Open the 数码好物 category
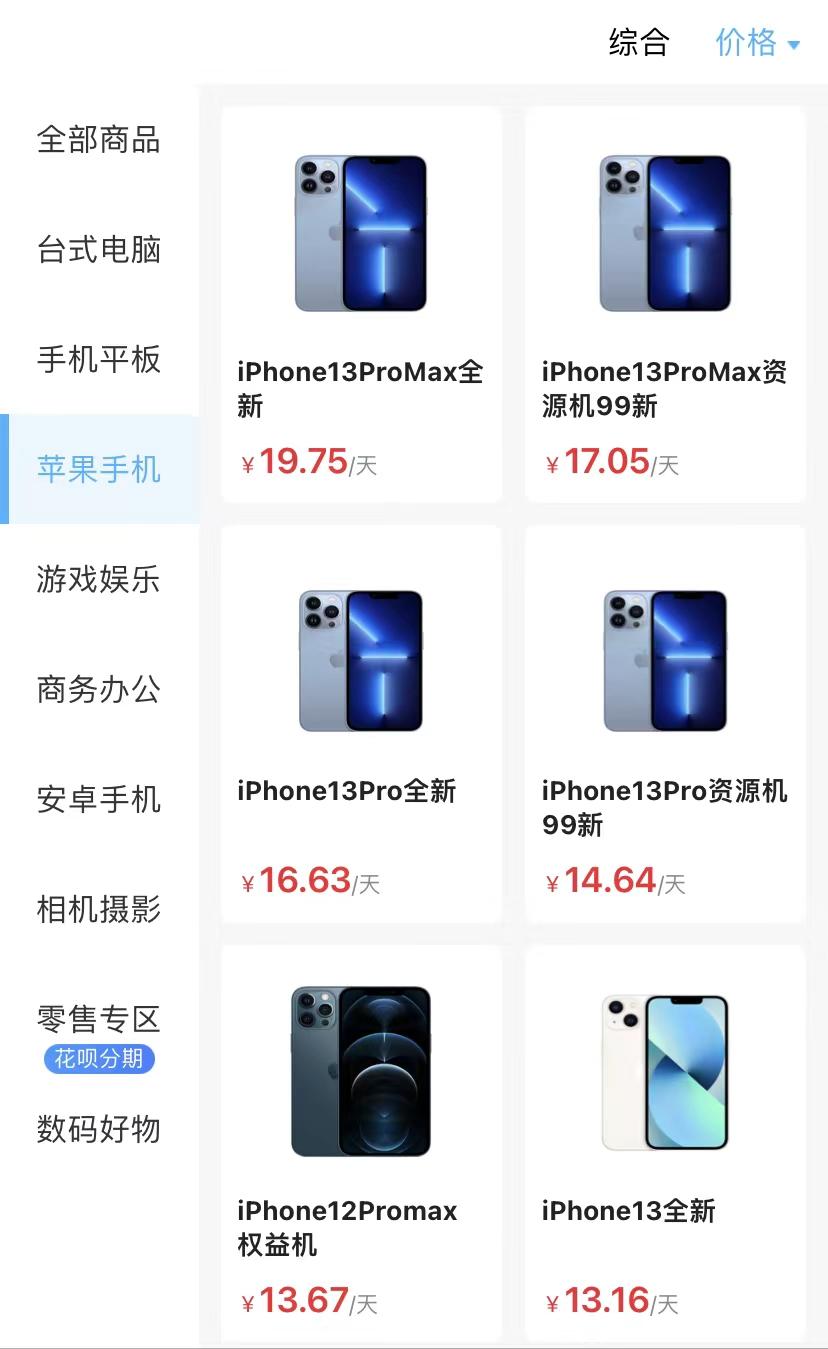Viewport: 828px width, 1349px height. click(99, 1130)
